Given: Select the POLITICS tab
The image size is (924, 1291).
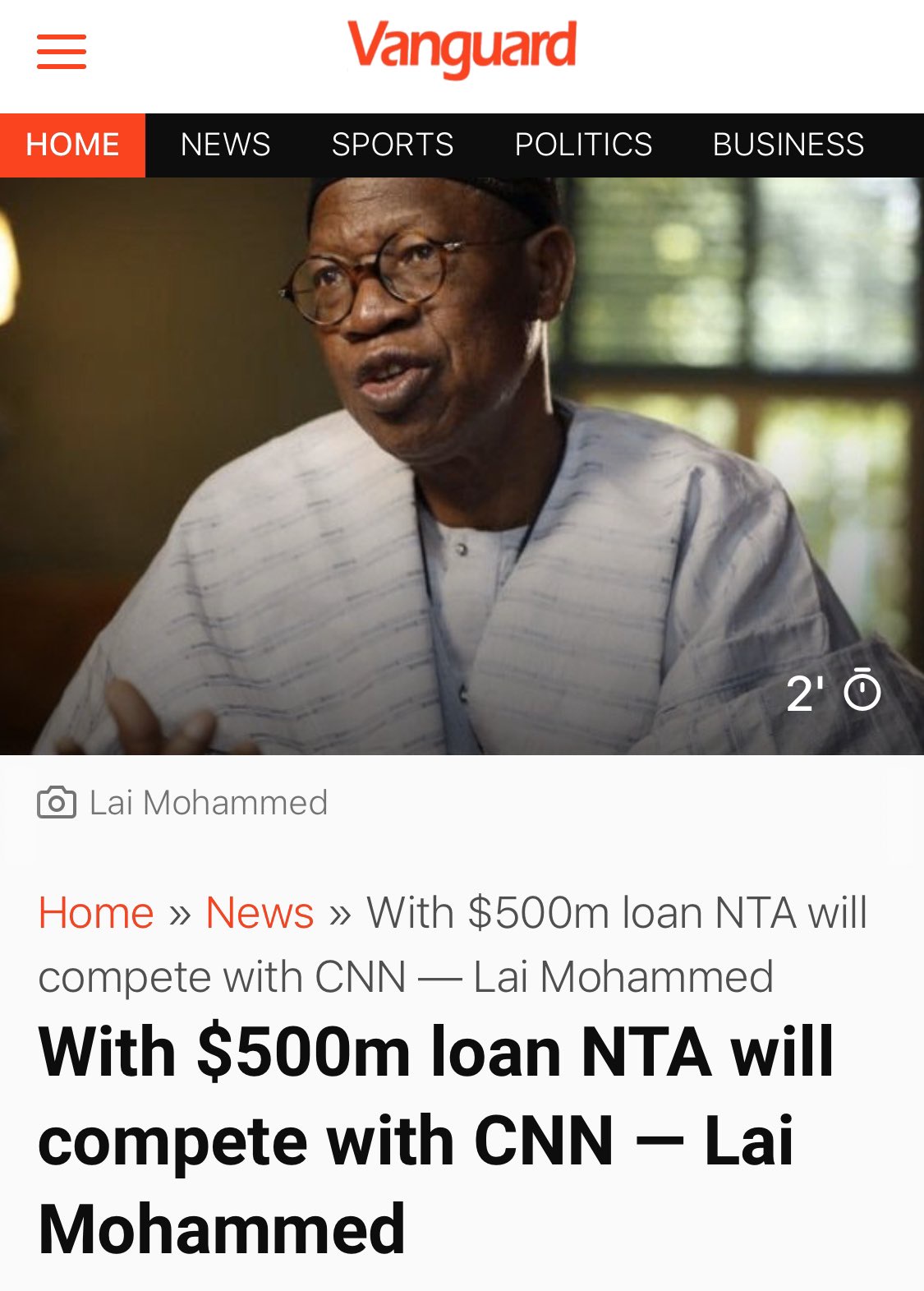Looking at the screenshot, I should pyautogui.click(x=583, y=145).
